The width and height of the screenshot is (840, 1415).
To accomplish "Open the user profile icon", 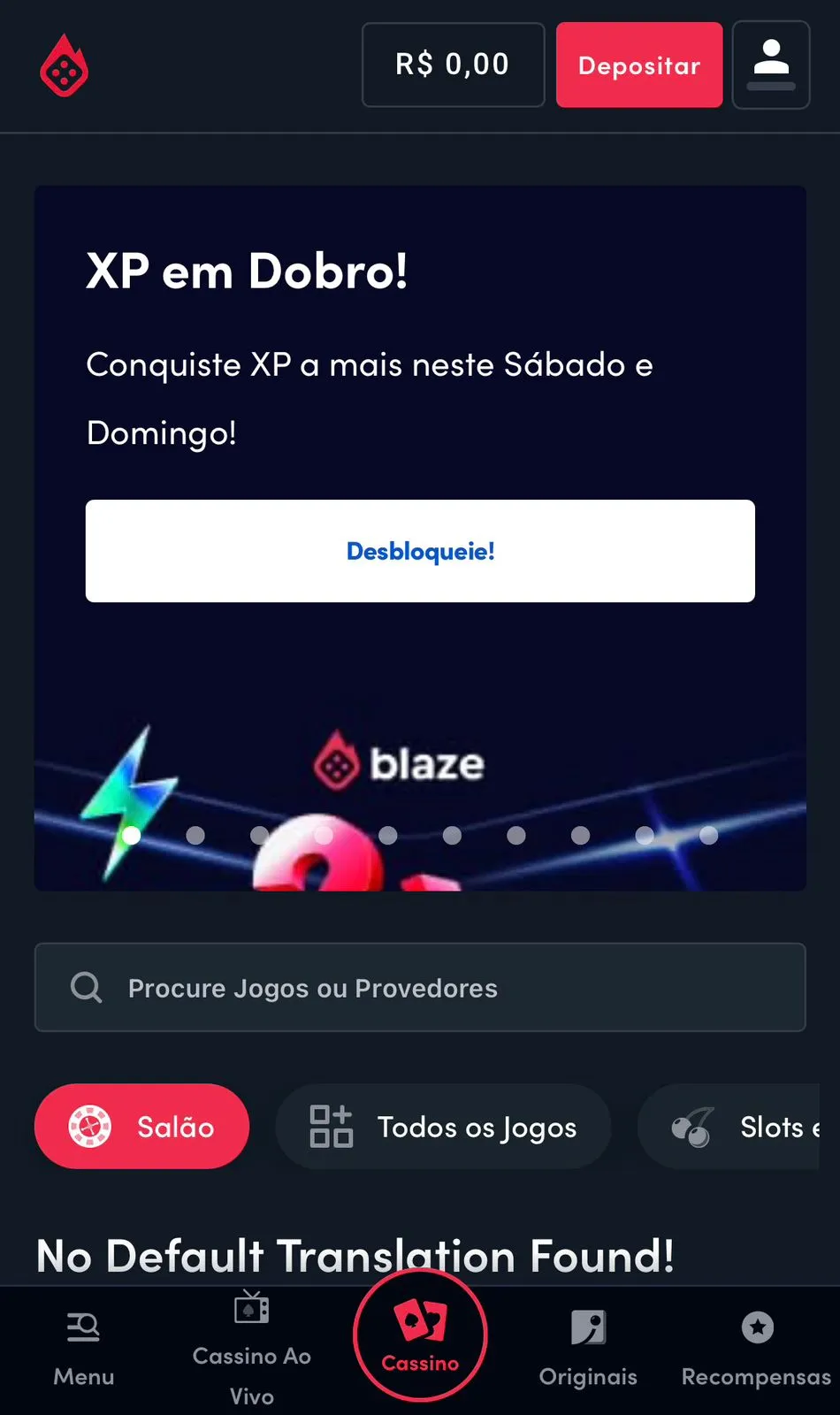I will pyautogui.click(x=770, y=65).
